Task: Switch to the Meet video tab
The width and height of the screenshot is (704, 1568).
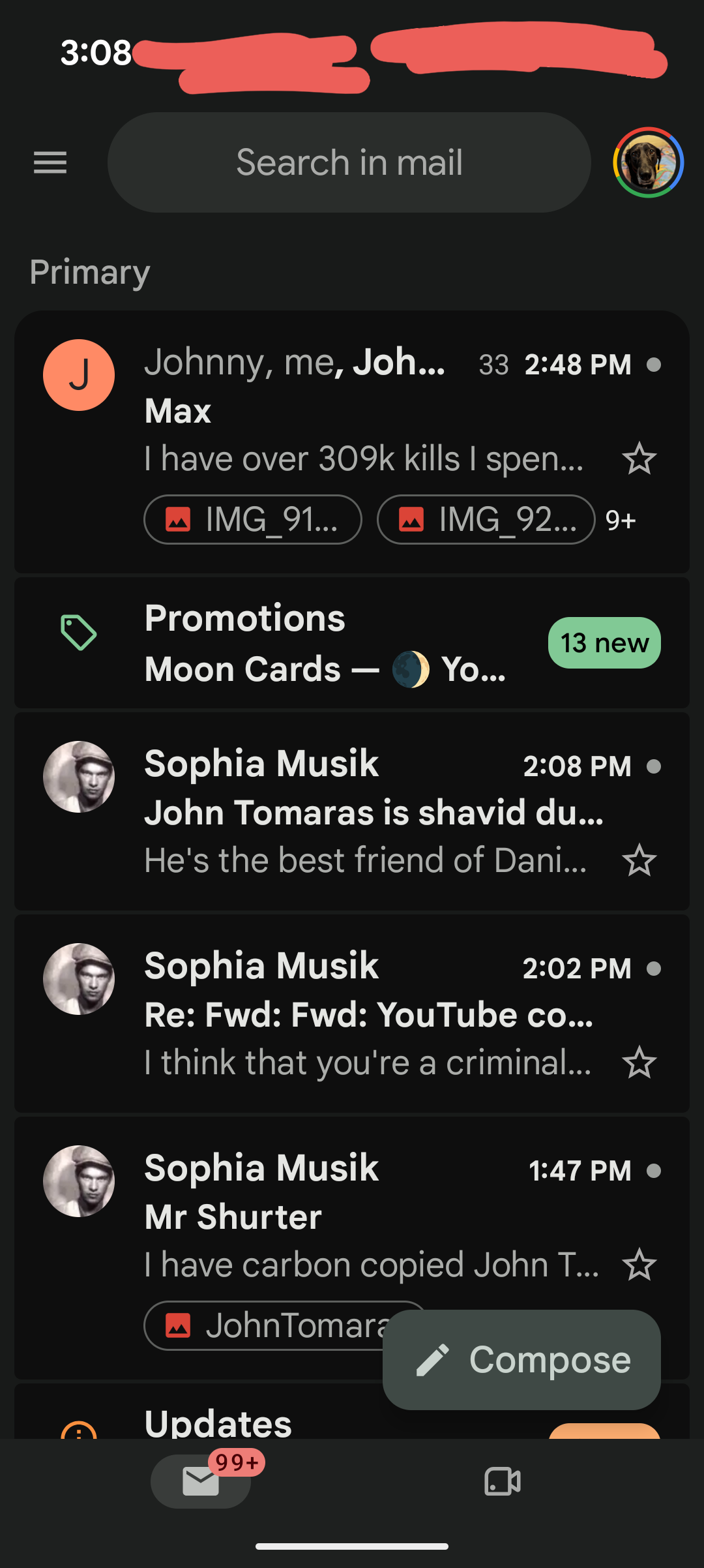Action: pos(503,1481)
